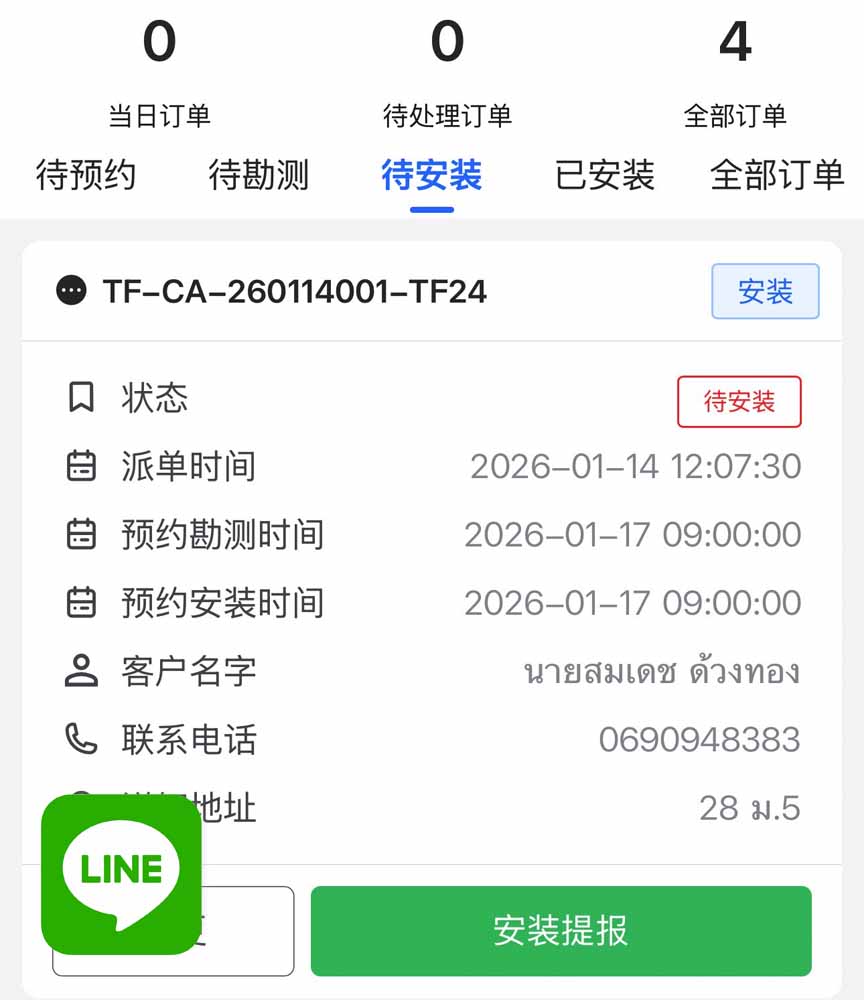Switch to the 待勘测 tab
Viewport: 864px width, 1000px height.
coord(259,175)
